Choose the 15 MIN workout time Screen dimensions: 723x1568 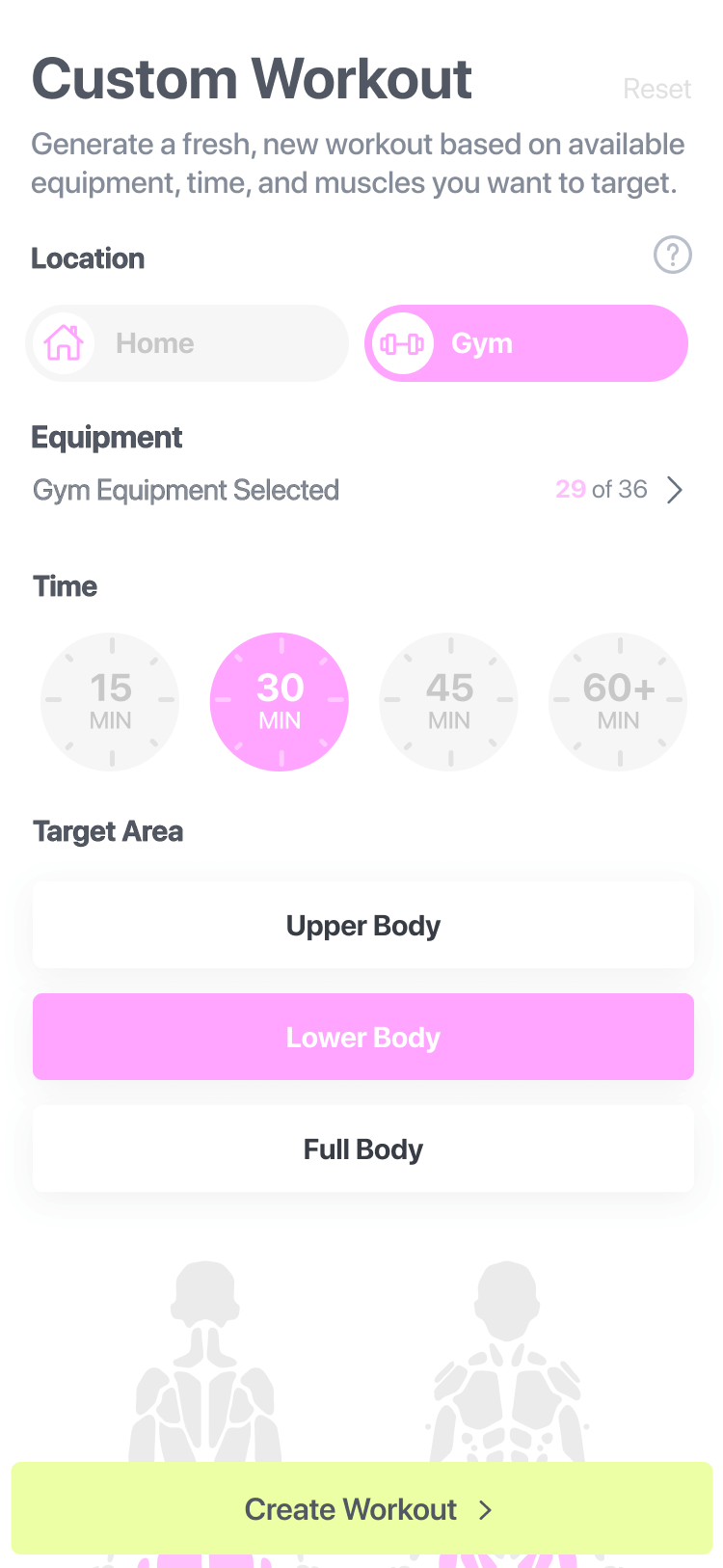(110, 701)
